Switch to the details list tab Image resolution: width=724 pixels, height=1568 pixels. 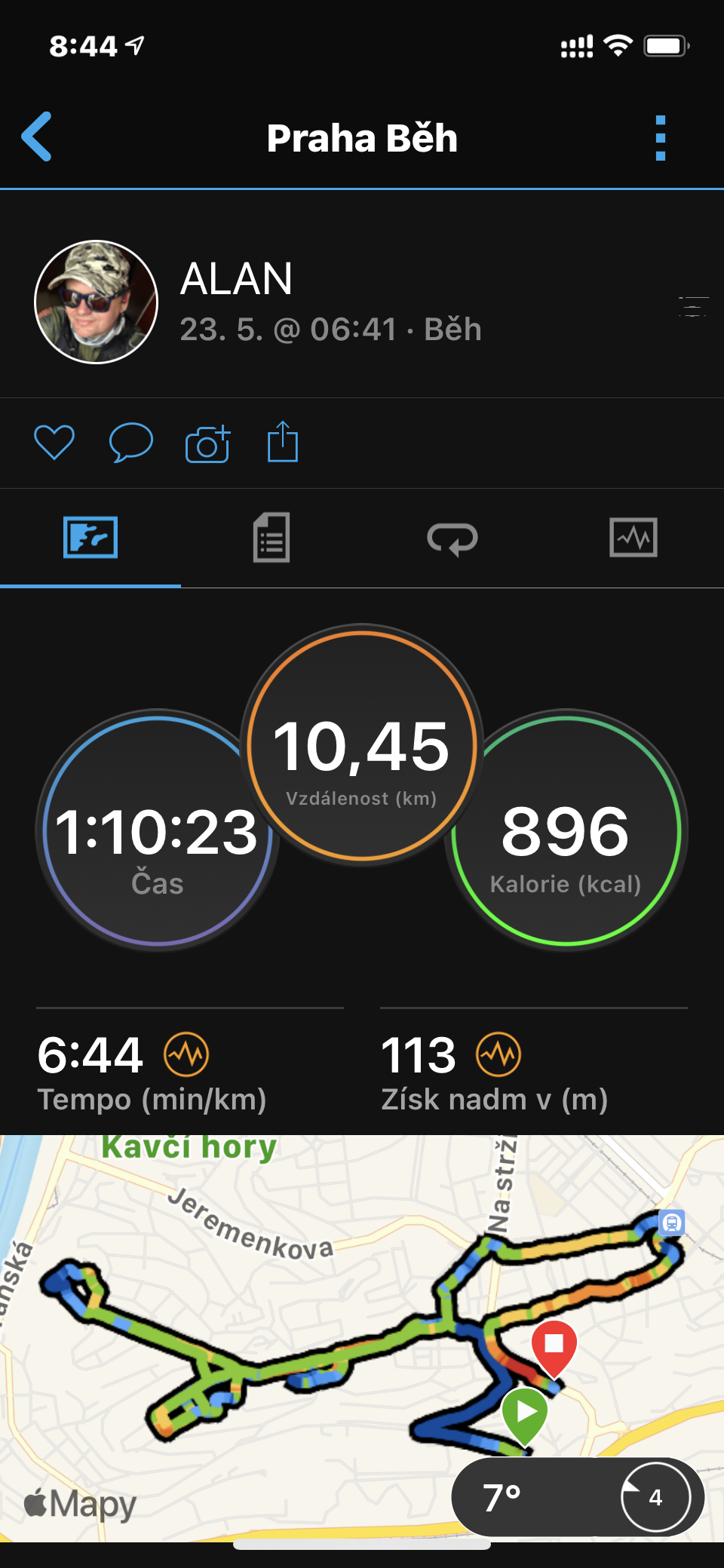click(271, 538)
